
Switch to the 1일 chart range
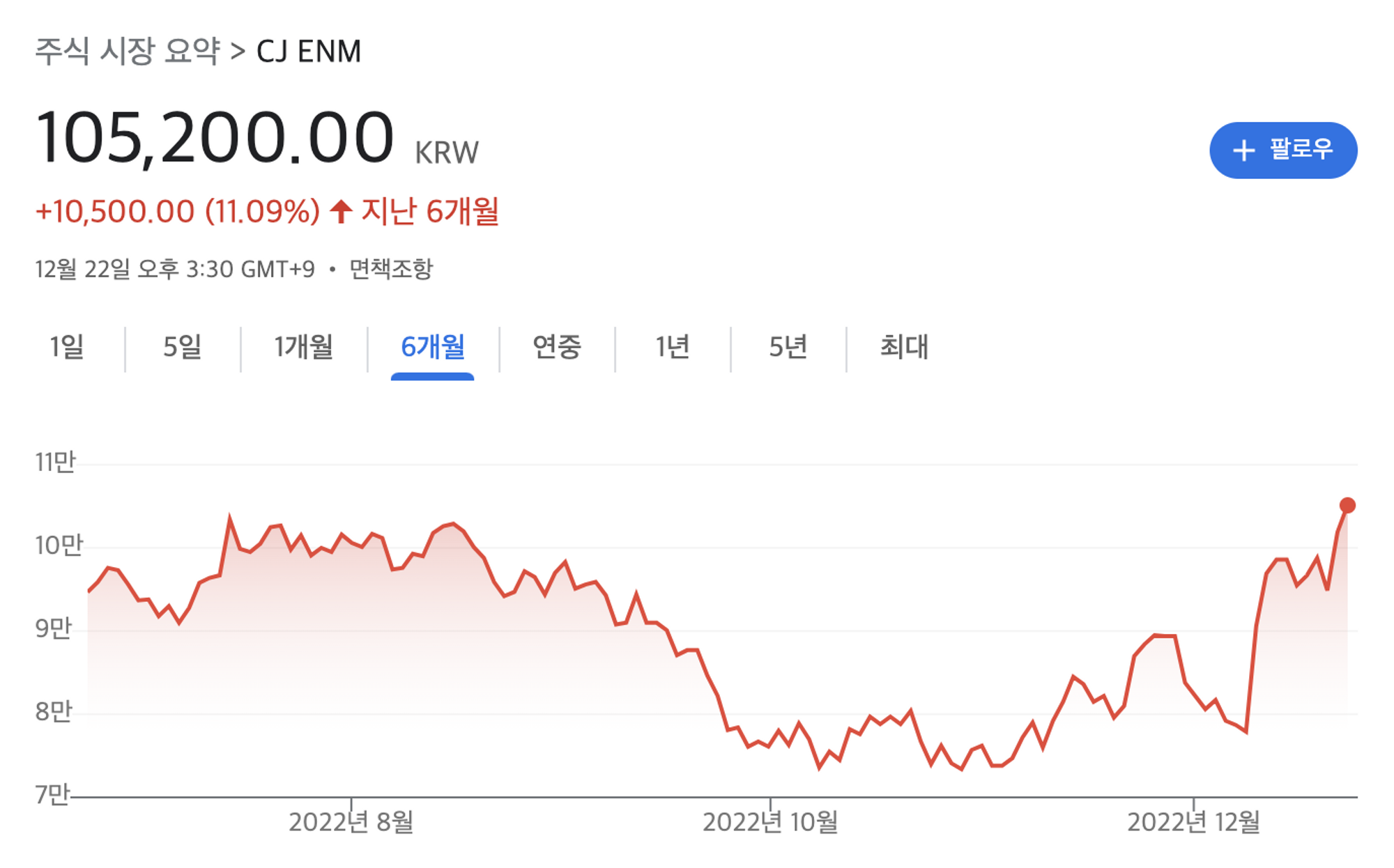click(x=67, y=347)
